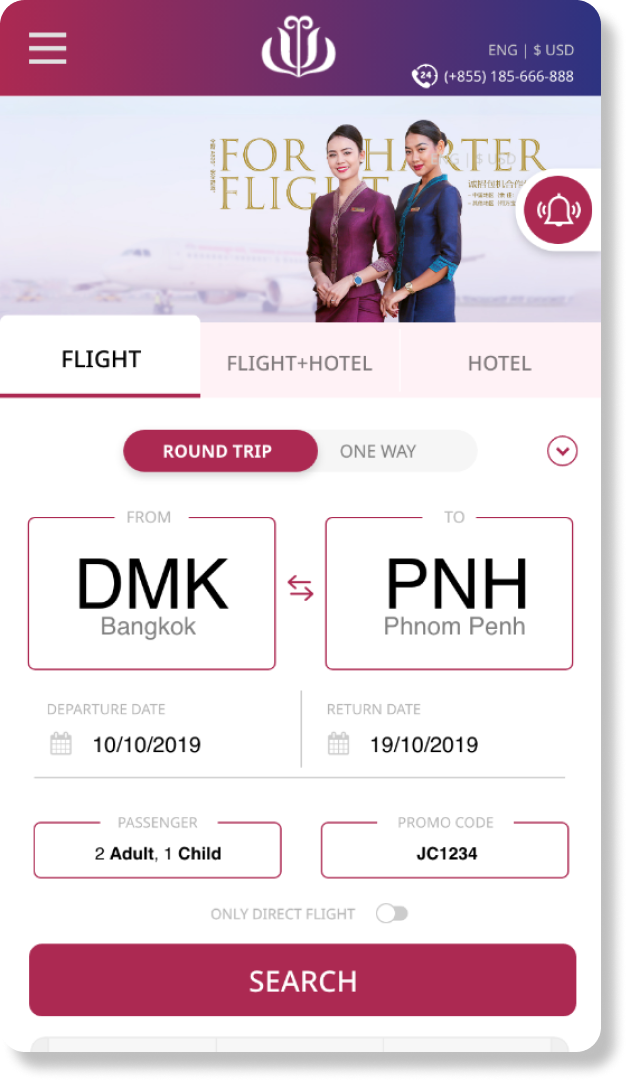Change the TO airport PNH Phnom Penh
Screen dimensions: 628x1081
pyautogui.click(x=449, y=594)
